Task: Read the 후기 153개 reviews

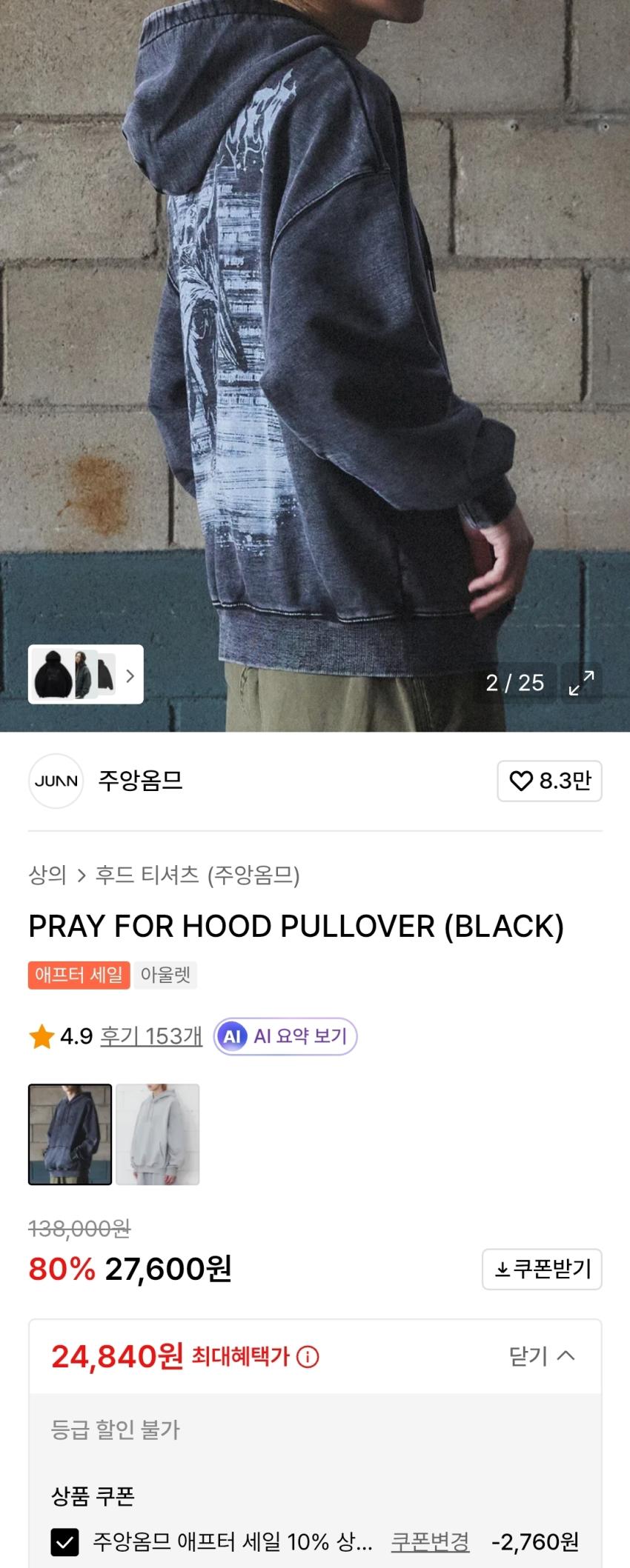Action: point(151,1036)
